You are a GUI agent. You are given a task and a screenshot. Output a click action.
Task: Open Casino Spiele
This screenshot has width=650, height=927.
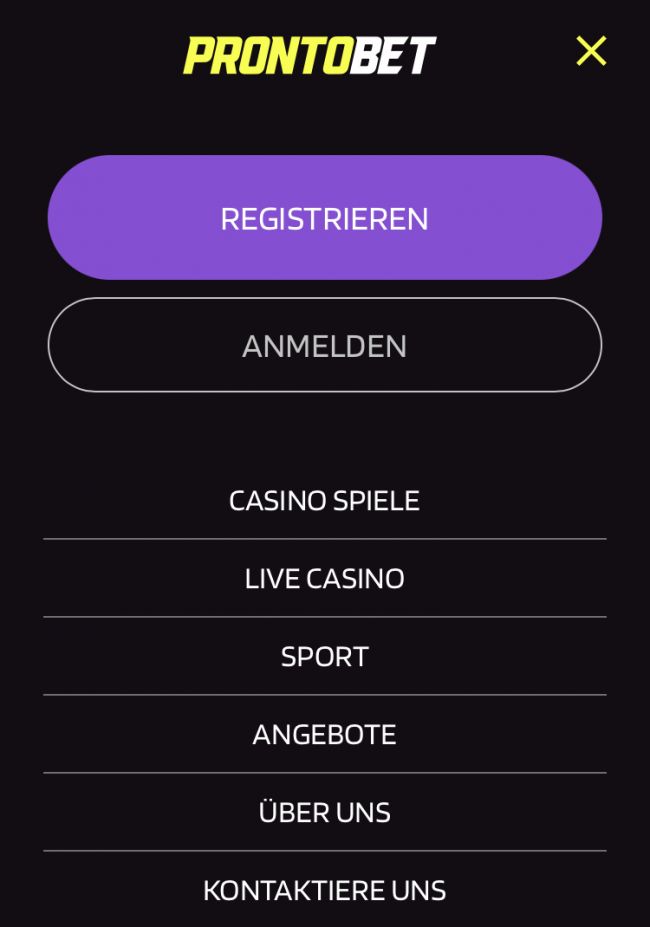click(325, 501)
